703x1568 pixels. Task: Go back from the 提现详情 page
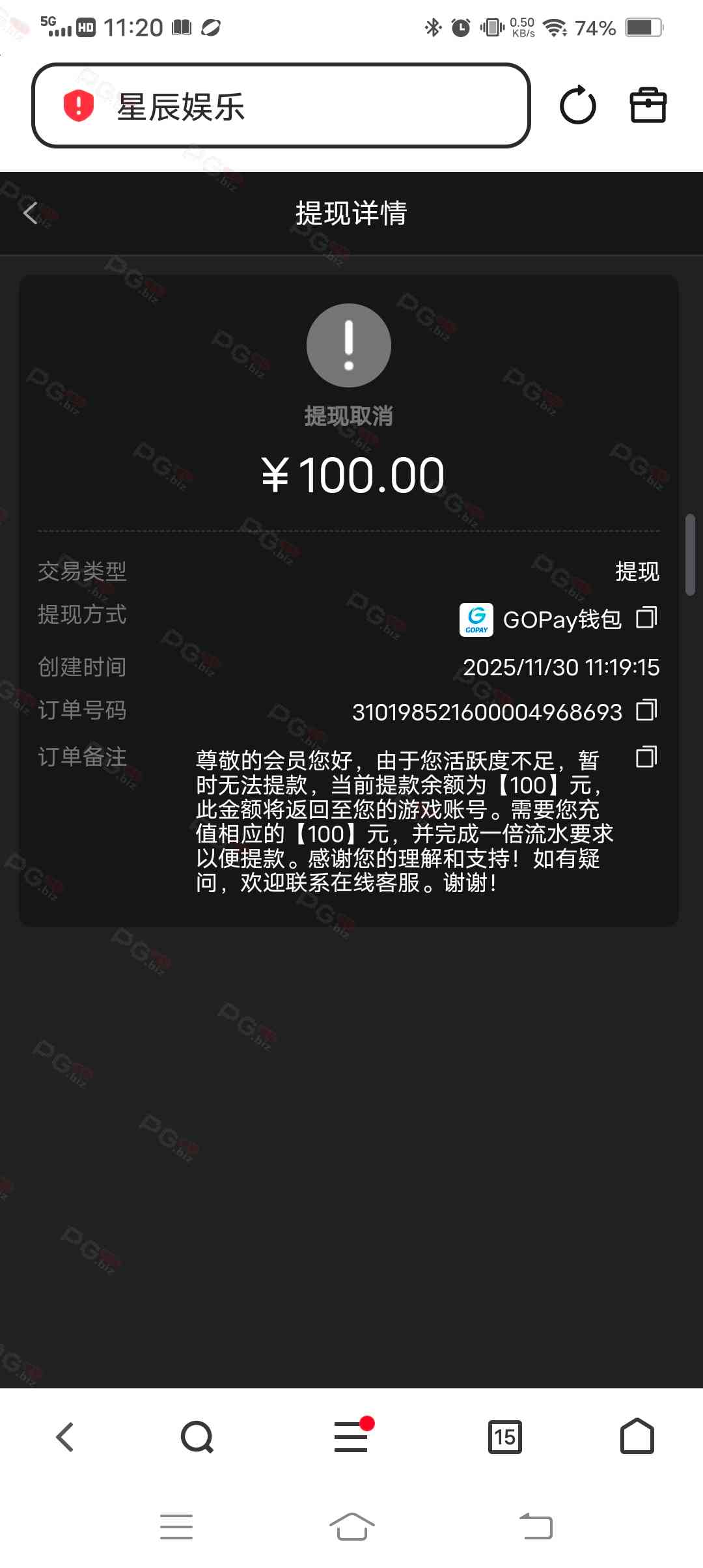(x=31, y=213)
